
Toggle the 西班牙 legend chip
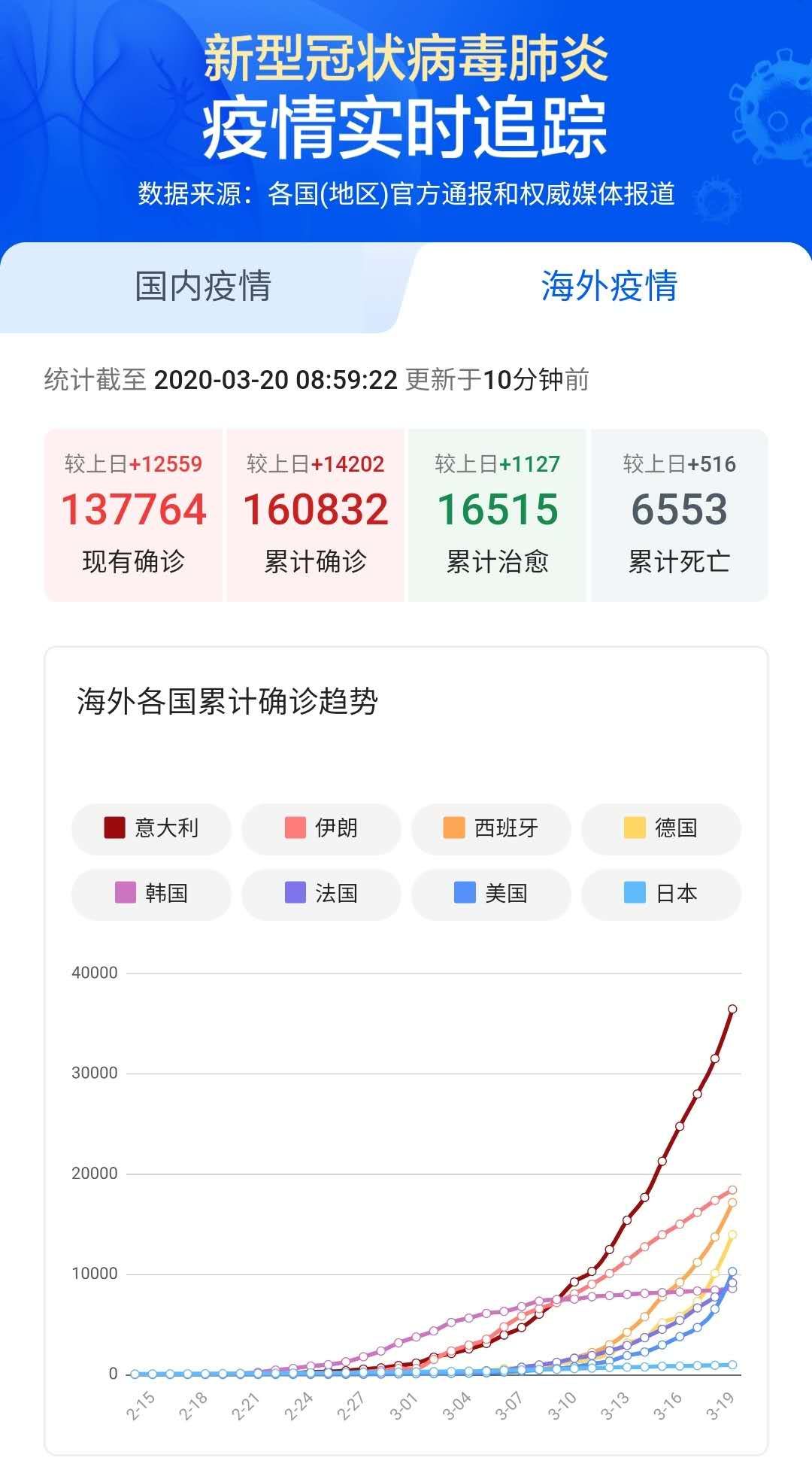tap(491, 828)
